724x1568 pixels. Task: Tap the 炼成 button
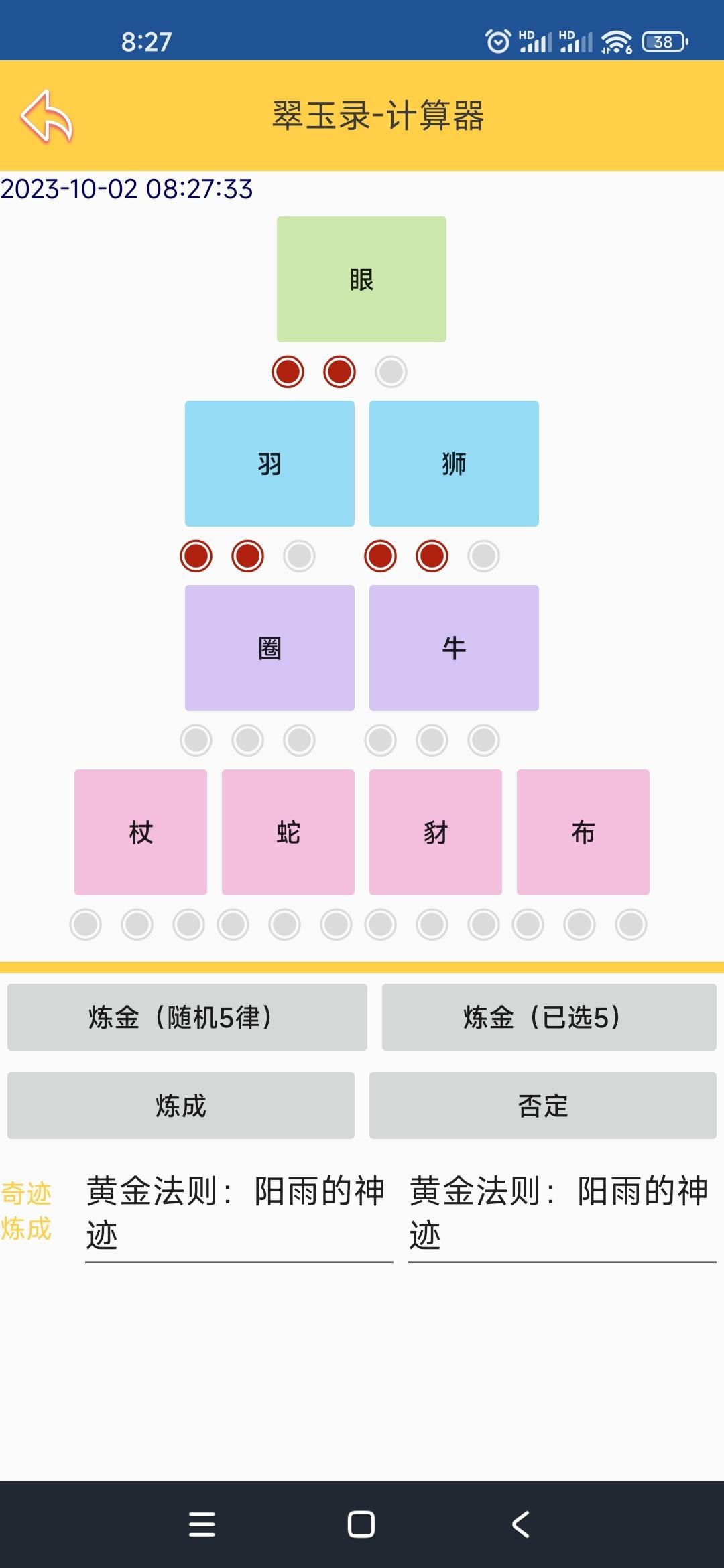(x=181, y=1106)
